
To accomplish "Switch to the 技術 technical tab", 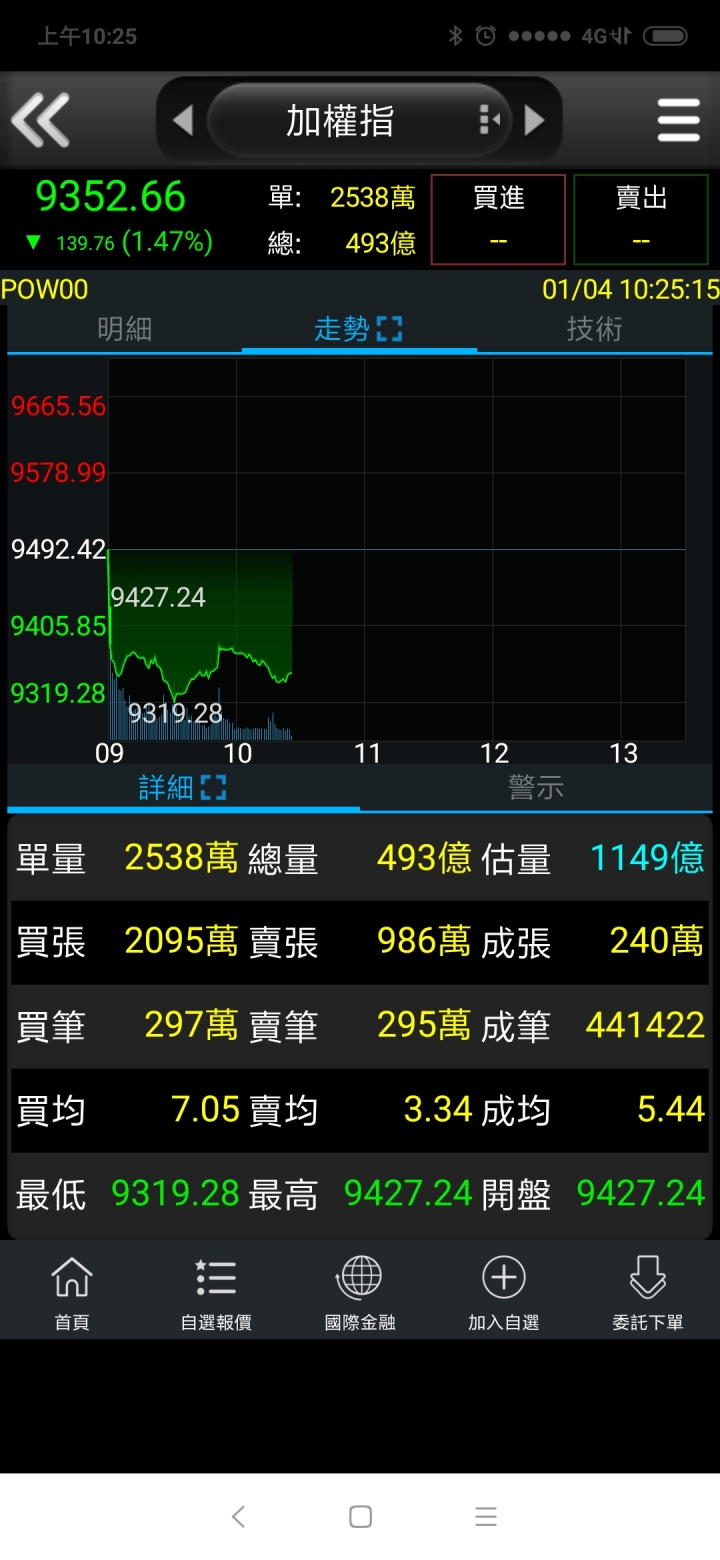I will (595, 329).
